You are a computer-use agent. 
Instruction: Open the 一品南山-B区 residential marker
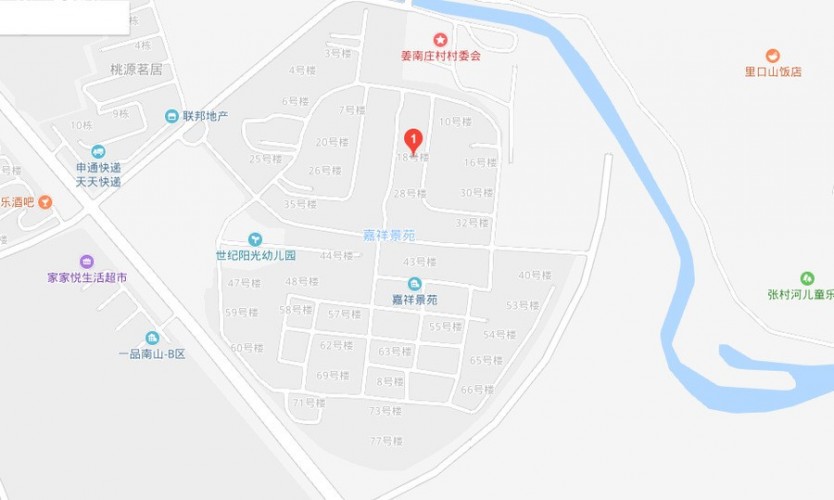click(152, 338)
